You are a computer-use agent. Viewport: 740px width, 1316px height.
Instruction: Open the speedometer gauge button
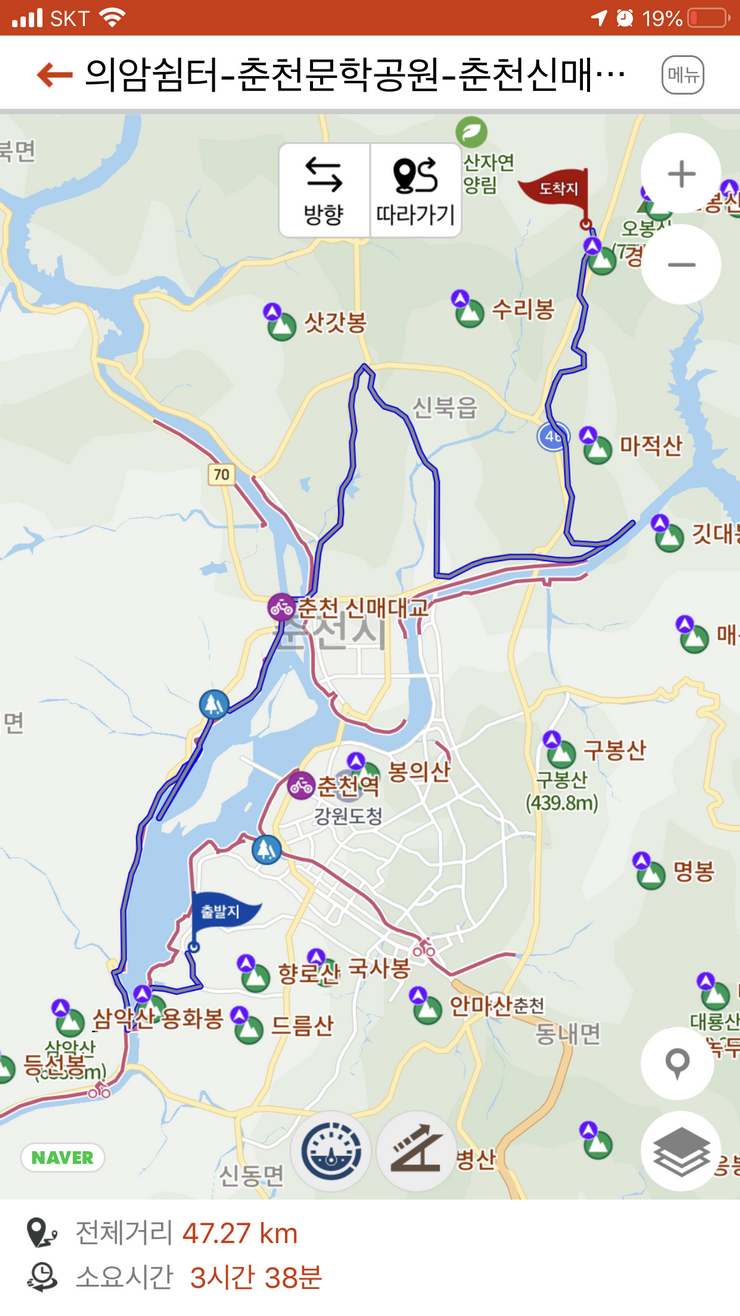click(x=330, y=1151)
